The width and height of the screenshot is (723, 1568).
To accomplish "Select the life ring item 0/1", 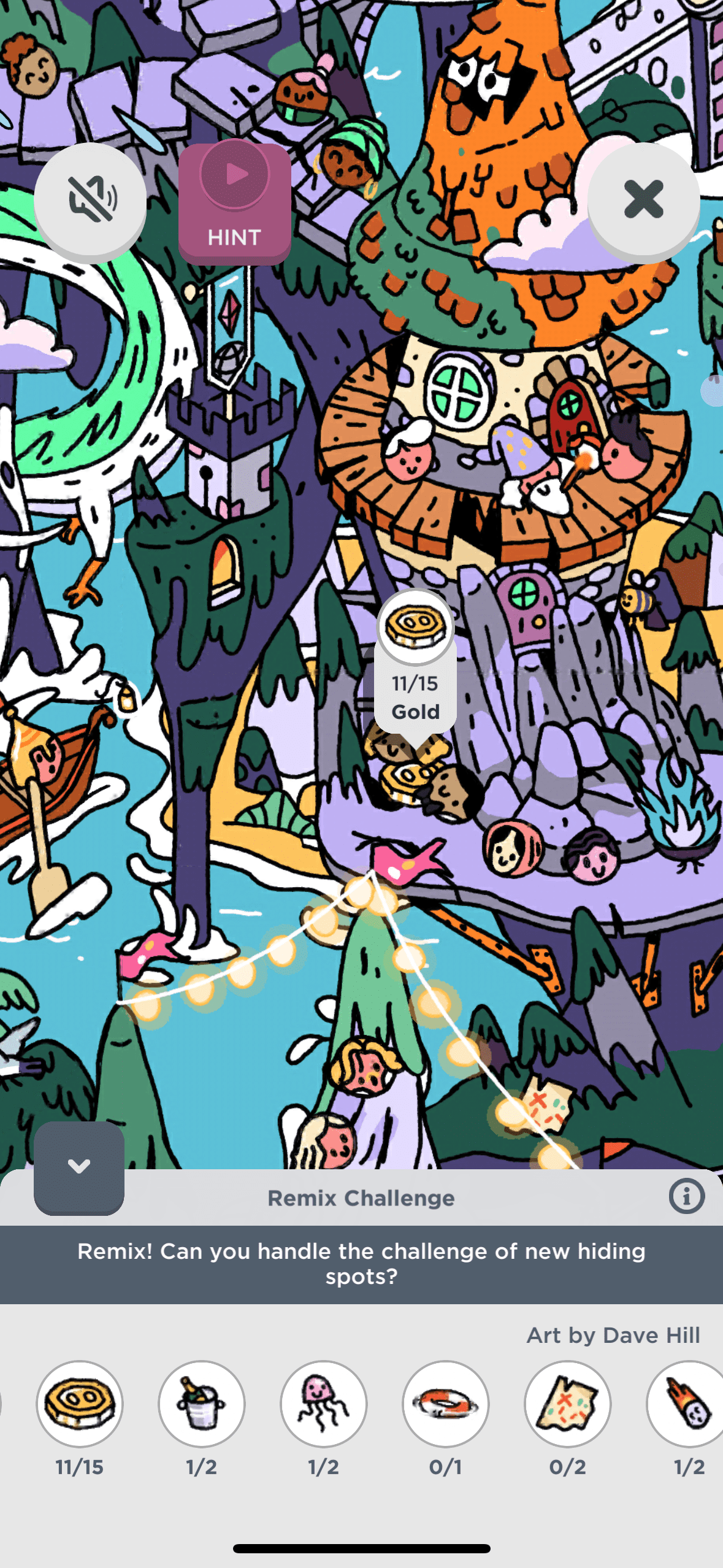I will click(x=445, y=1403).
